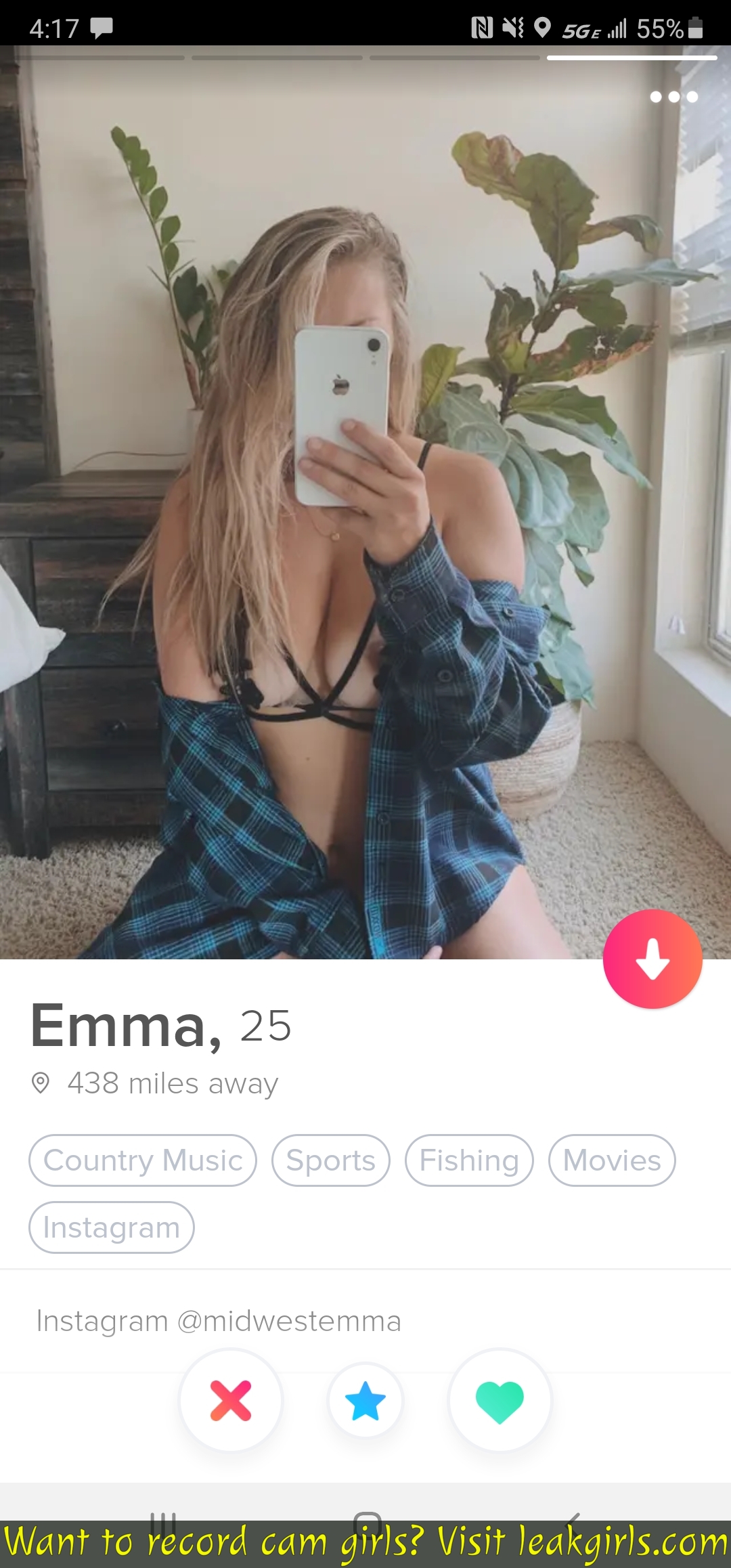Select the Country Music interest chip
The height and width of the screenshot is (1568, 731).
(x=143, y=1160)
